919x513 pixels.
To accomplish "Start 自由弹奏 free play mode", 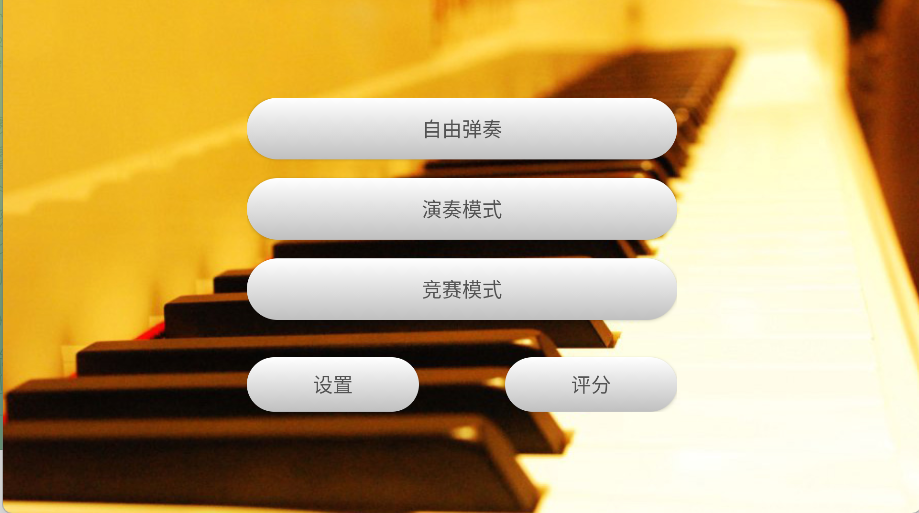I will point(461,129).
